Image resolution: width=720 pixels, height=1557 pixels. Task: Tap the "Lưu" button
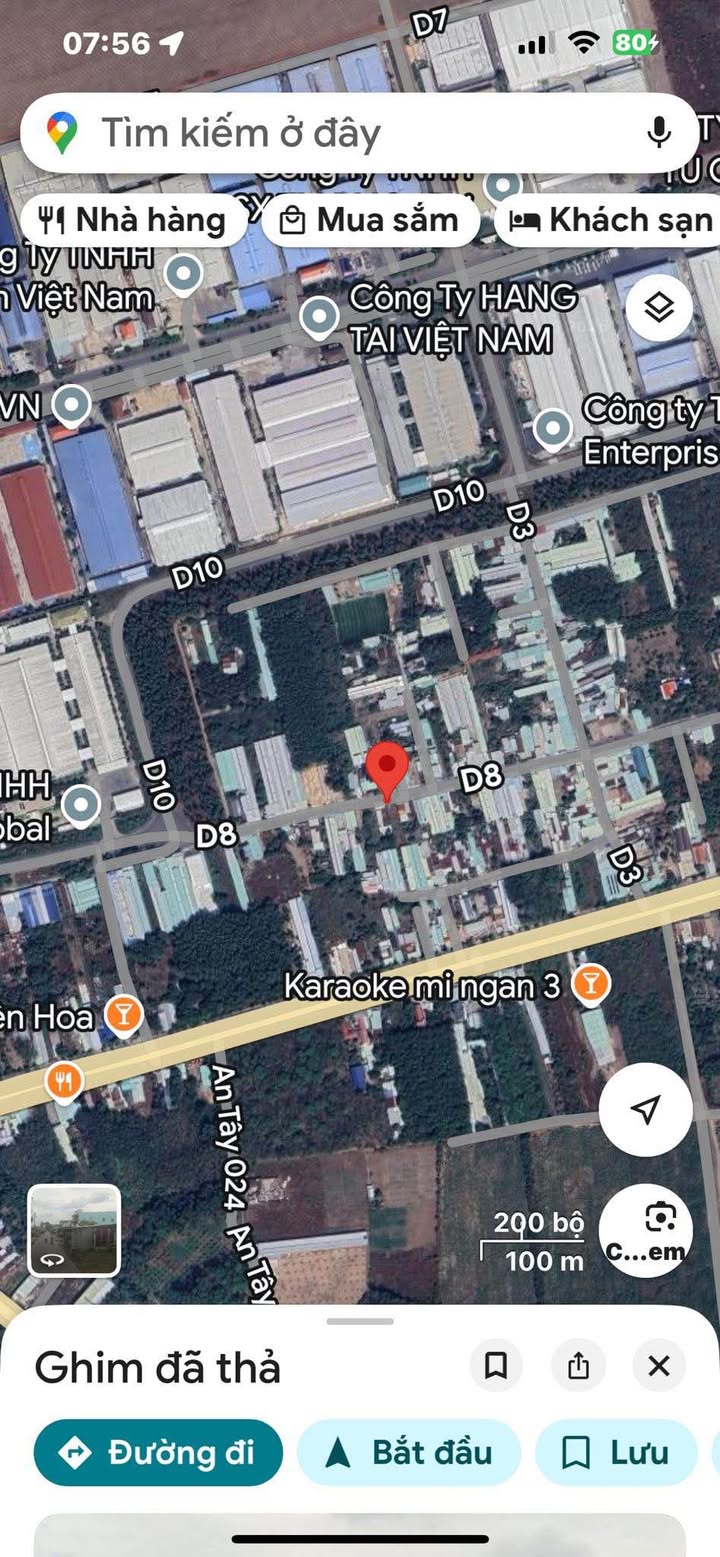(616, 1452)
